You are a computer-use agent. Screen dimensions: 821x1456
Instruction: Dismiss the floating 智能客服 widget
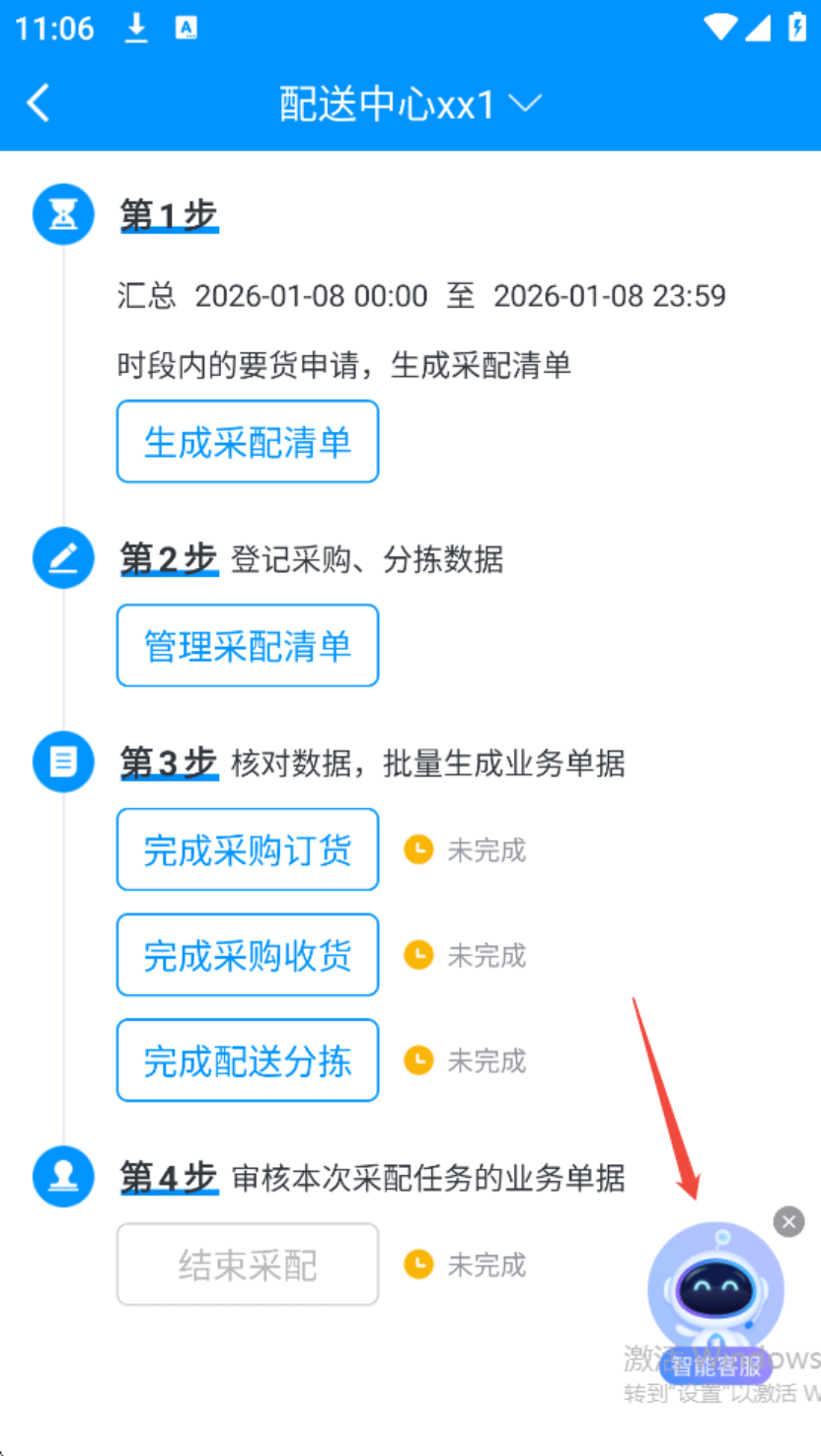pos(788,1223)
